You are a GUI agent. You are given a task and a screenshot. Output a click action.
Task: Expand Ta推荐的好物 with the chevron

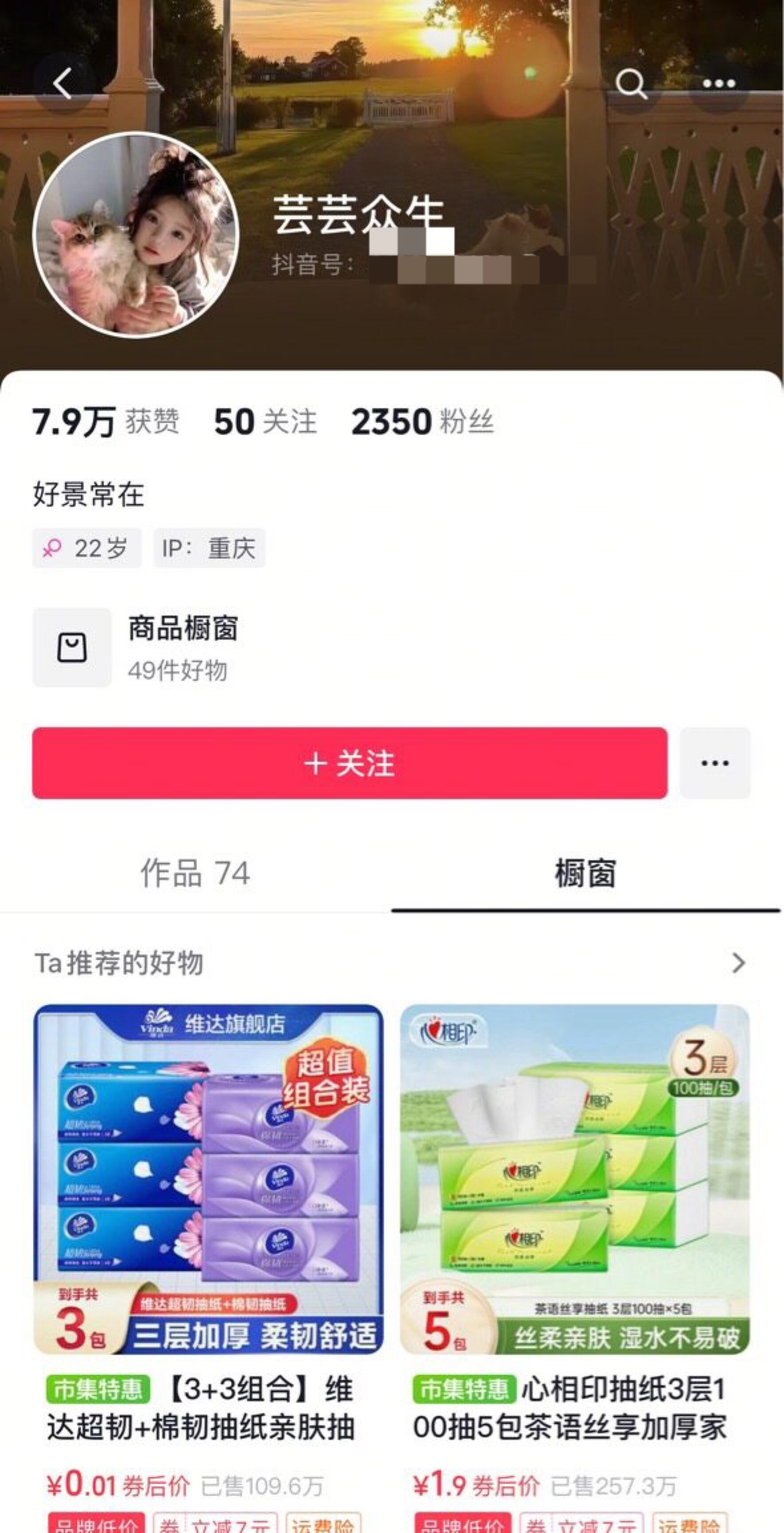pos(738,963)
